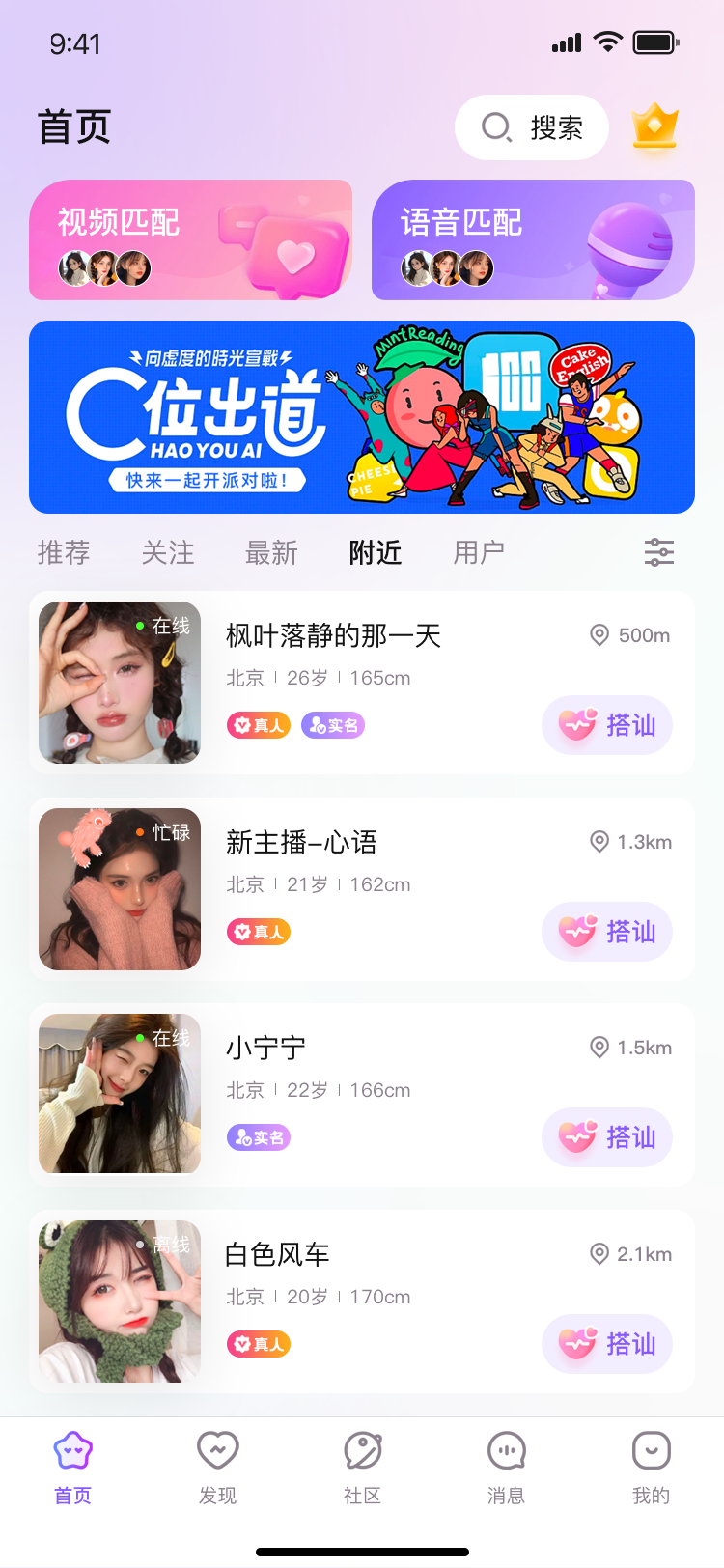
Task: Switch to the 最新 tab
Action: [x=271, y=552]
